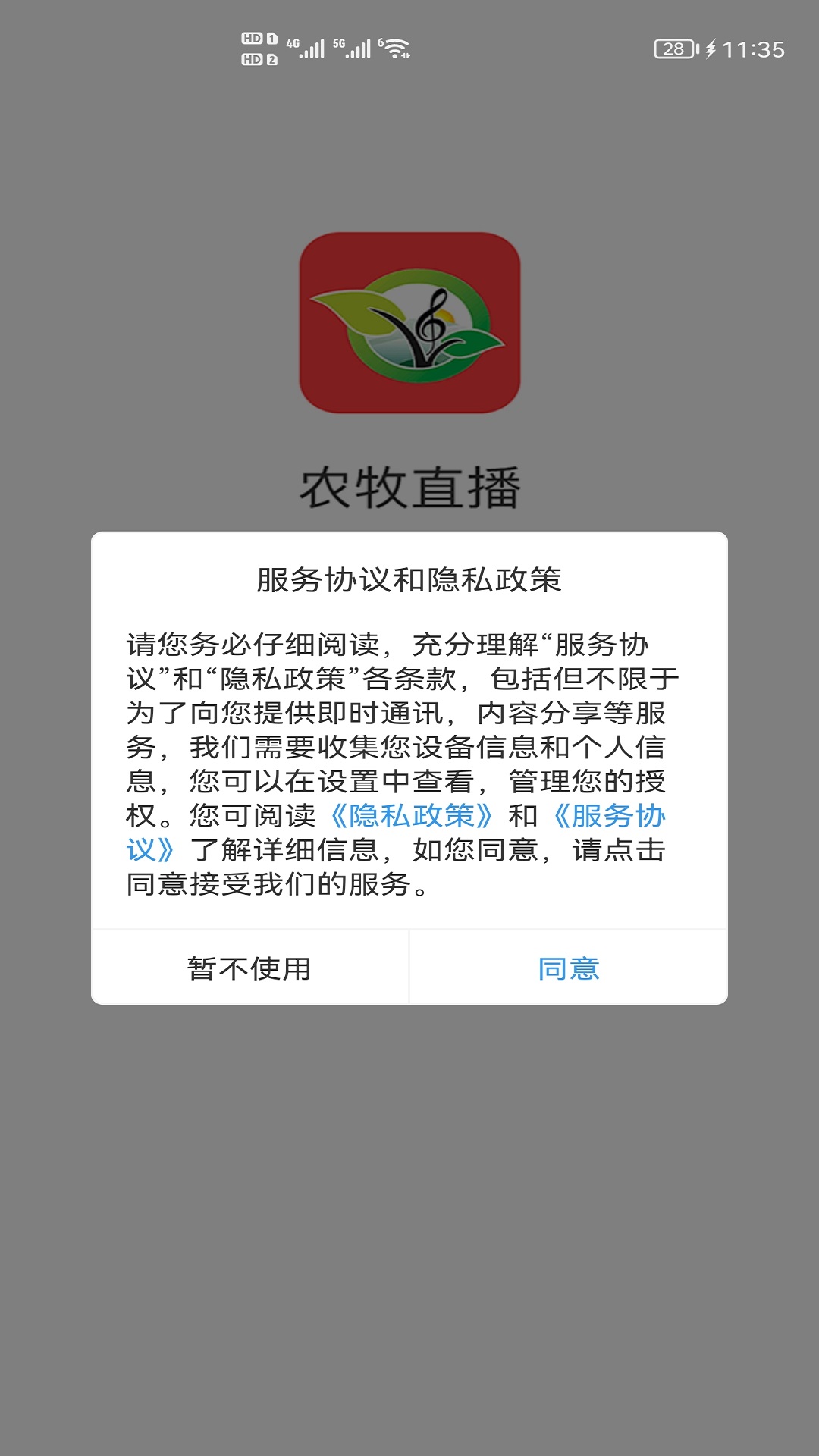Tap the app name text 农牧直播
Screen dimensions: 819x1456
[x=409, y=485]
